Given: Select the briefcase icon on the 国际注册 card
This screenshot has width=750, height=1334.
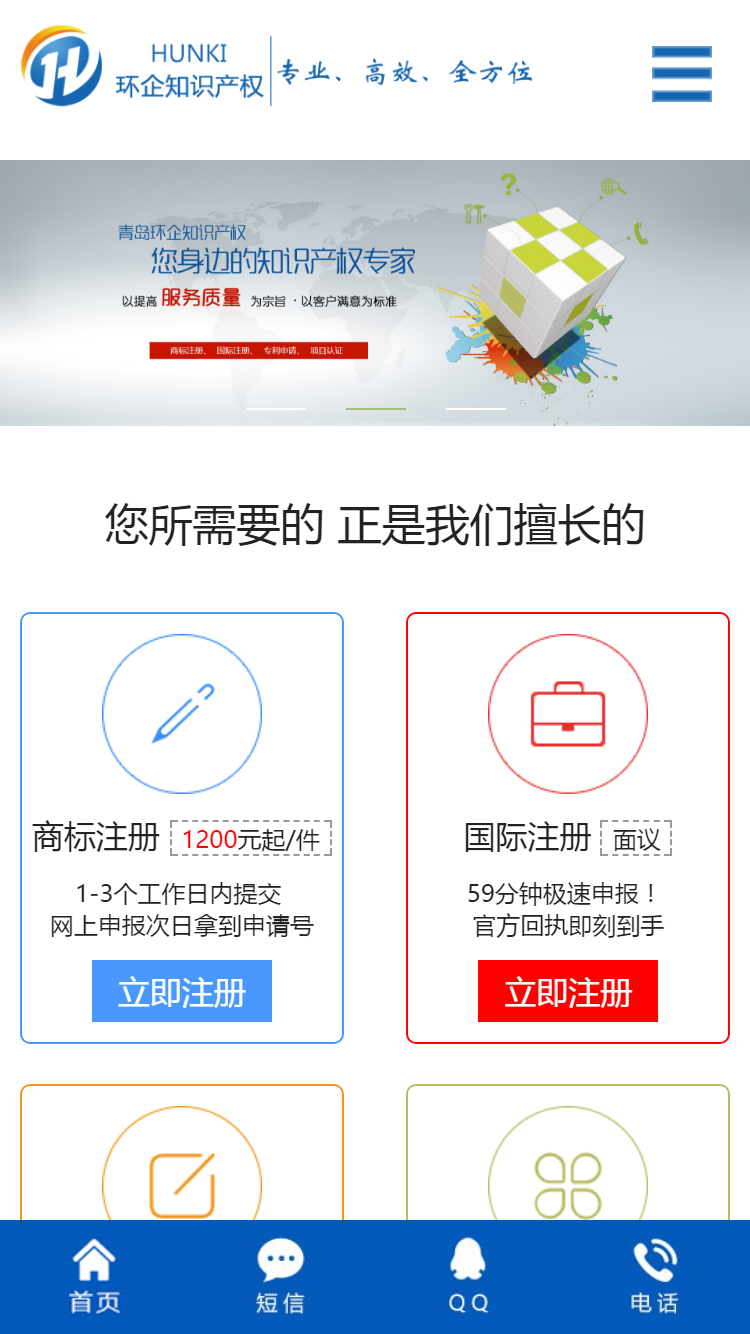Looking at the screenshot, I should (x=567, y=713).
